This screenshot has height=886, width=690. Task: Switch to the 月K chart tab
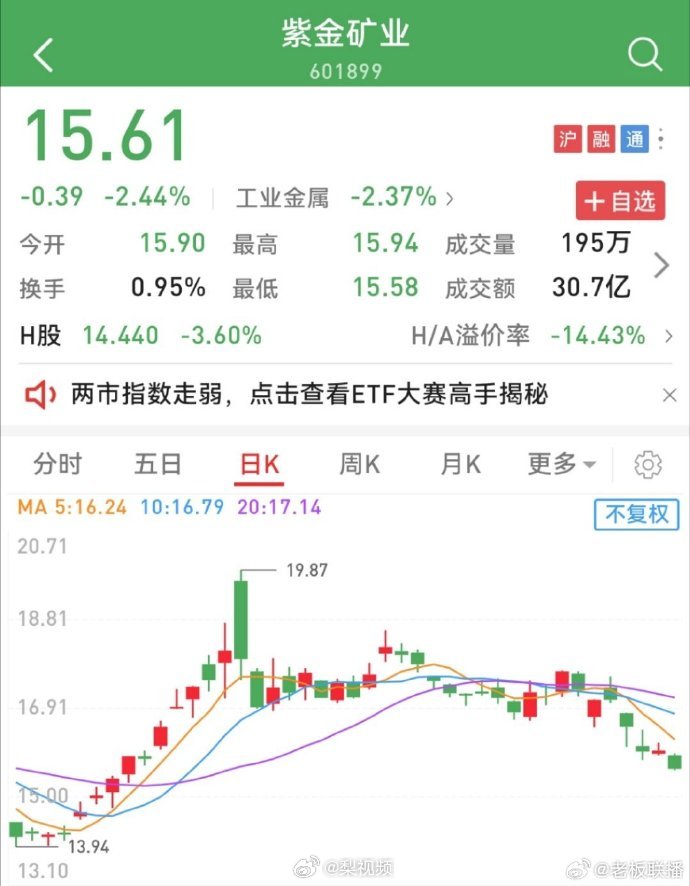tap(460, 464)
